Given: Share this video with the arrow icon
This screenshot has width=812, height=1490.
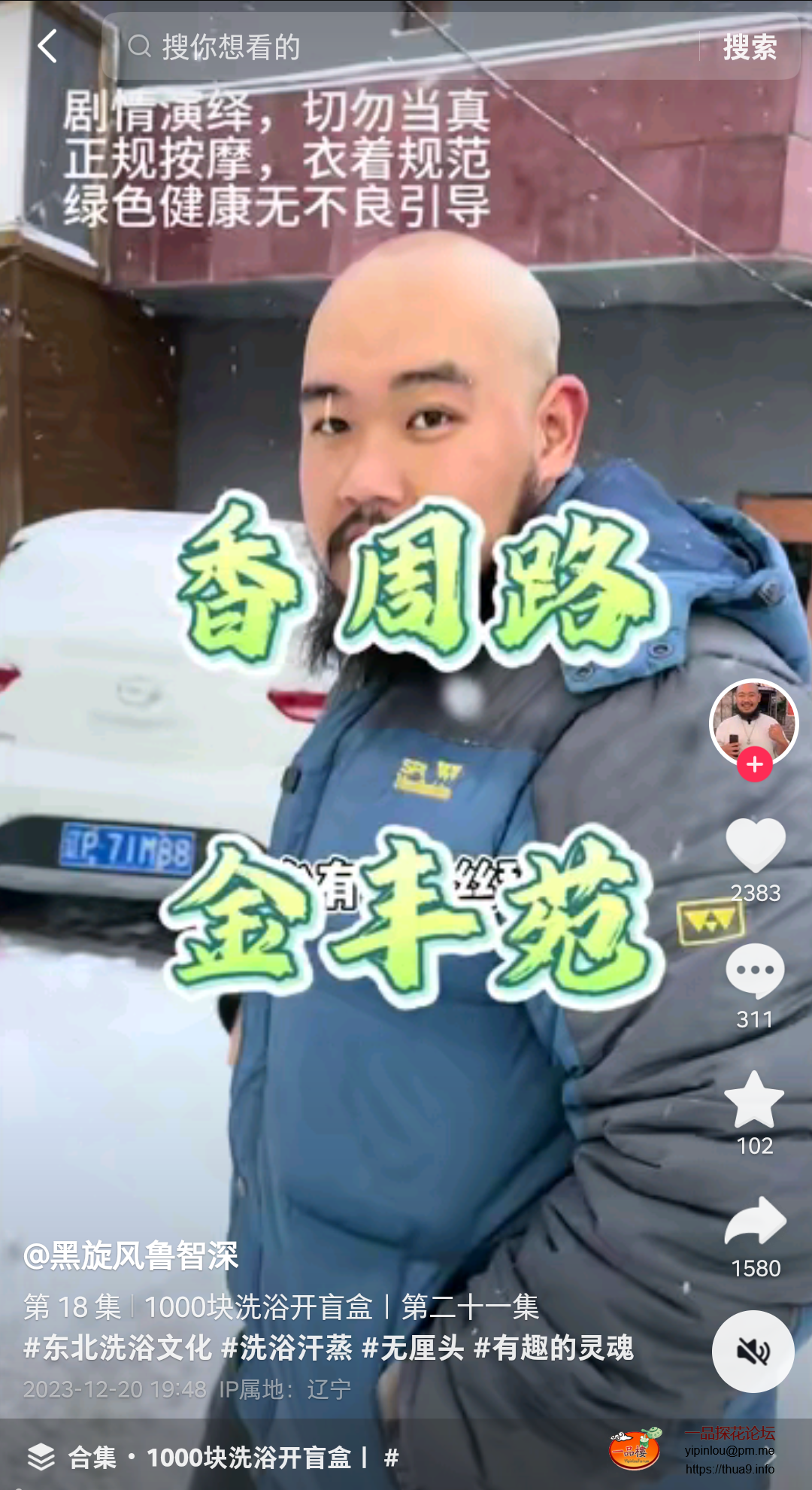Looking at the screenshot, I should point(755,1221).
